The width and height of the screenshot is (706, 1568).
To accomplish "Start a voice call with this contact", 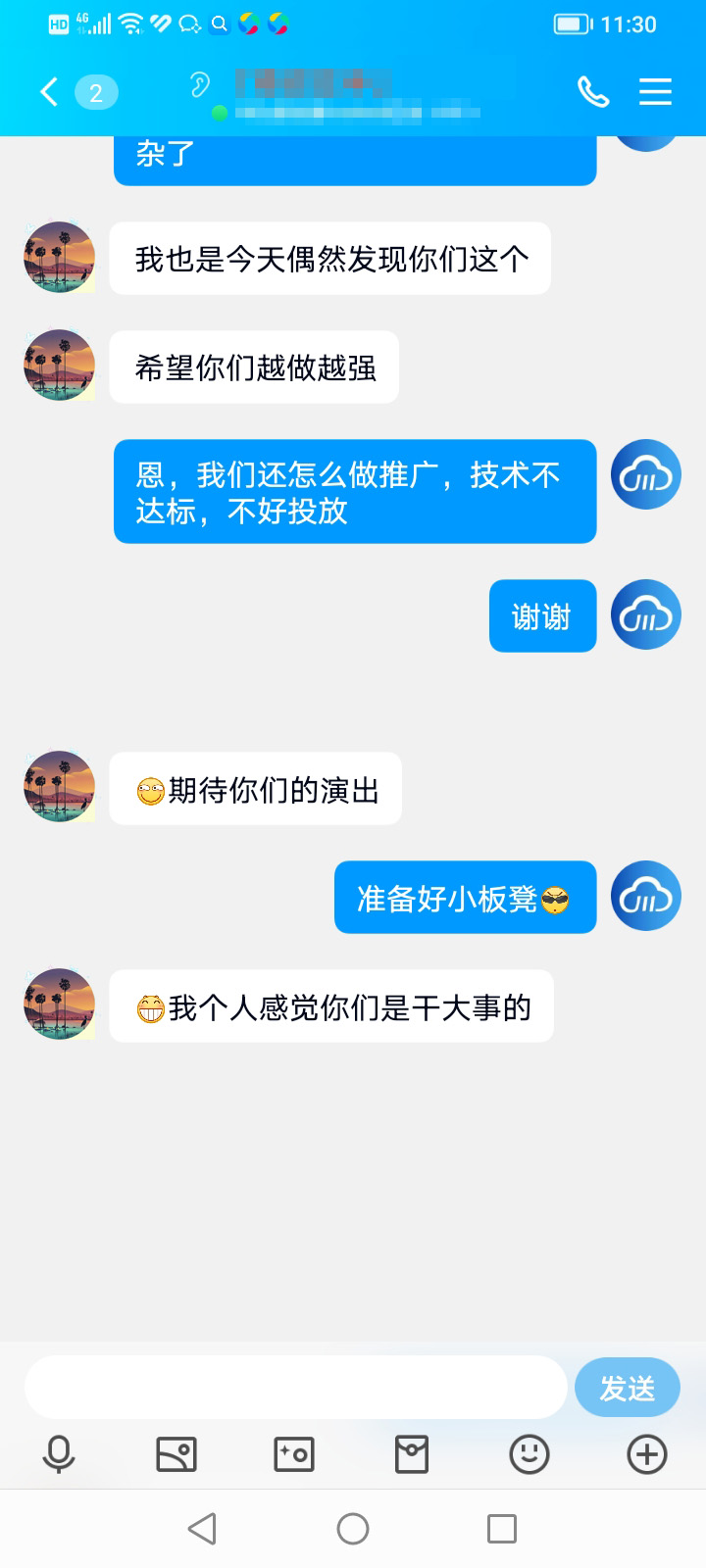I will [x=592, y=92].
